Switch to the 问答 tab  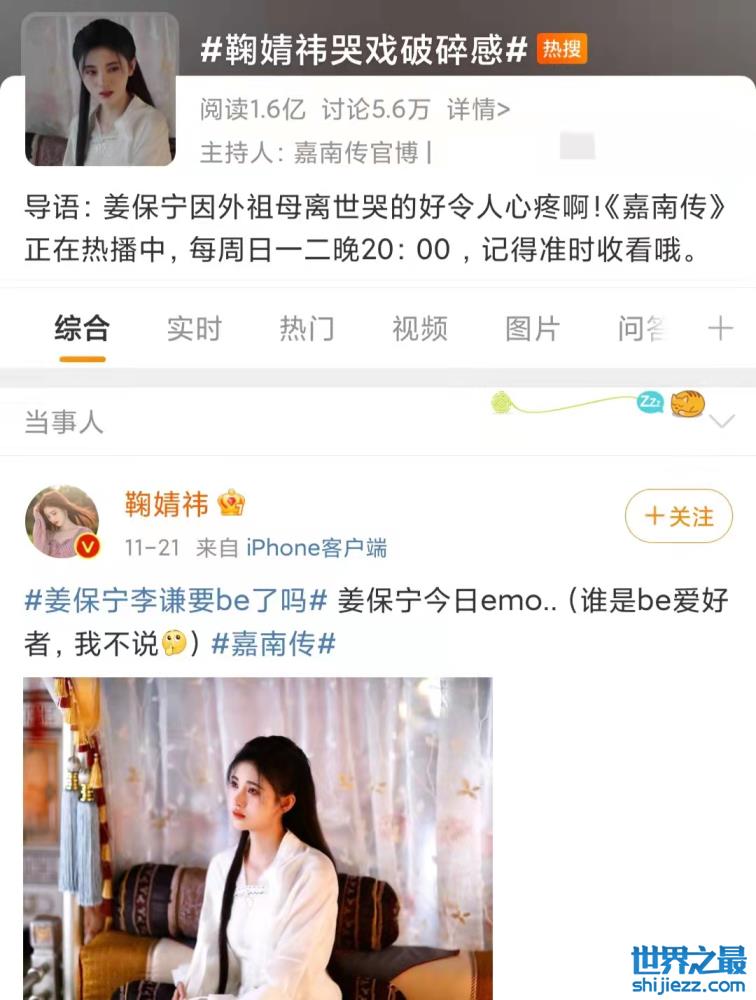(642, 328)
